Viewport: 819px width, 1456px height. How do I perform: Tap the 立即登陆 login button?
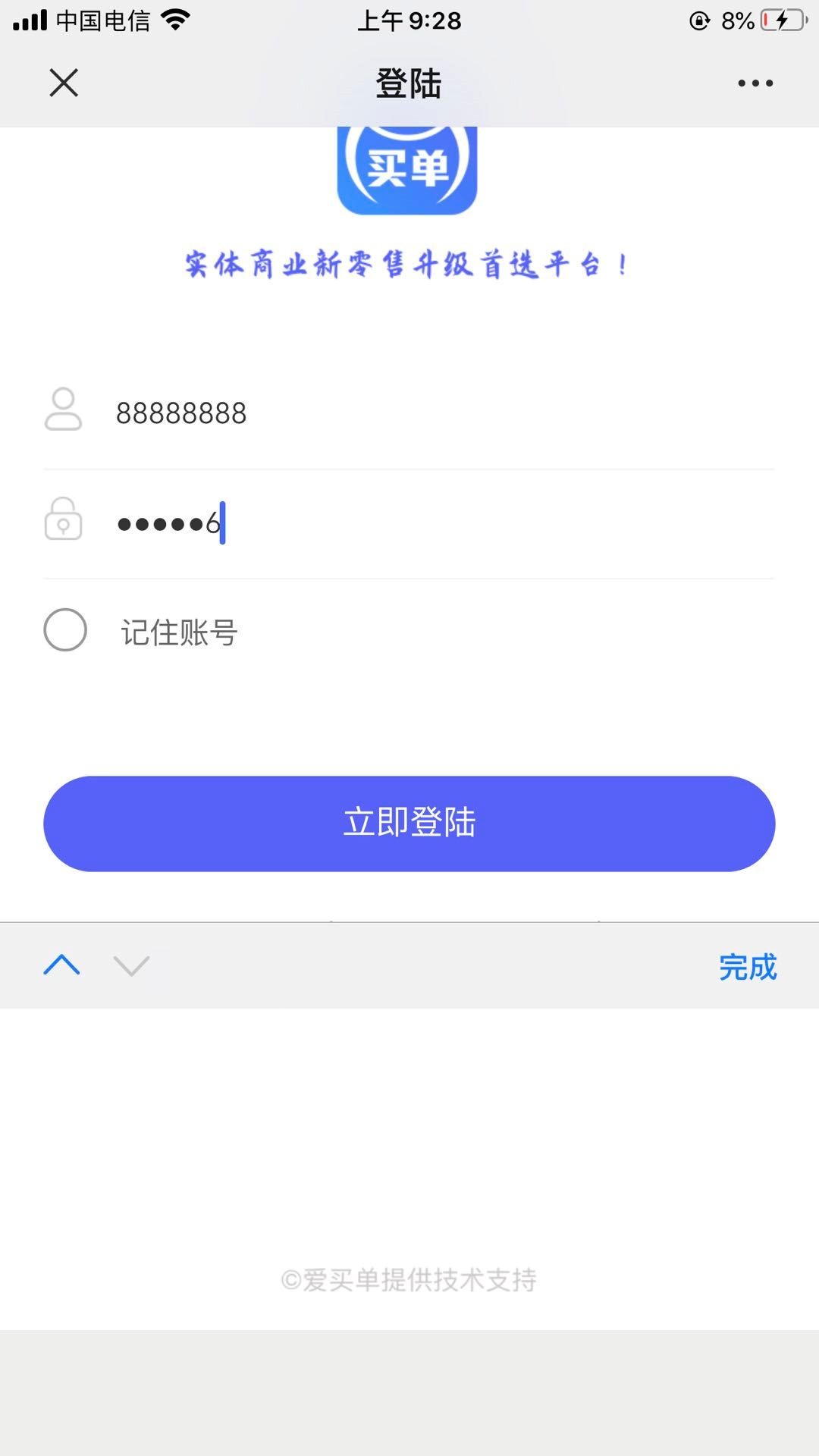coord(409,824)
